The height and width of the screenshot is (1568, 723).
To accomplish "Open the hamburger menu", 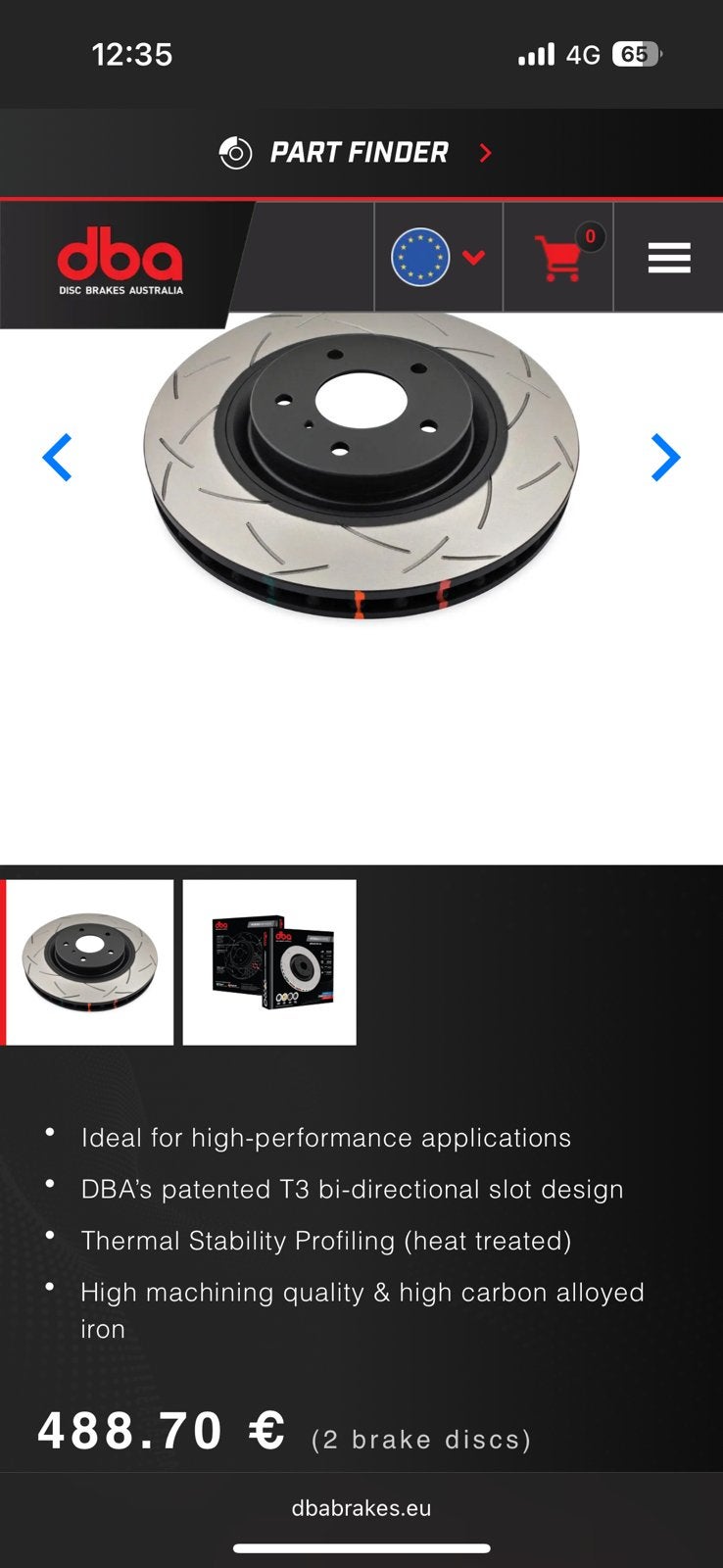I will (669, 258).
